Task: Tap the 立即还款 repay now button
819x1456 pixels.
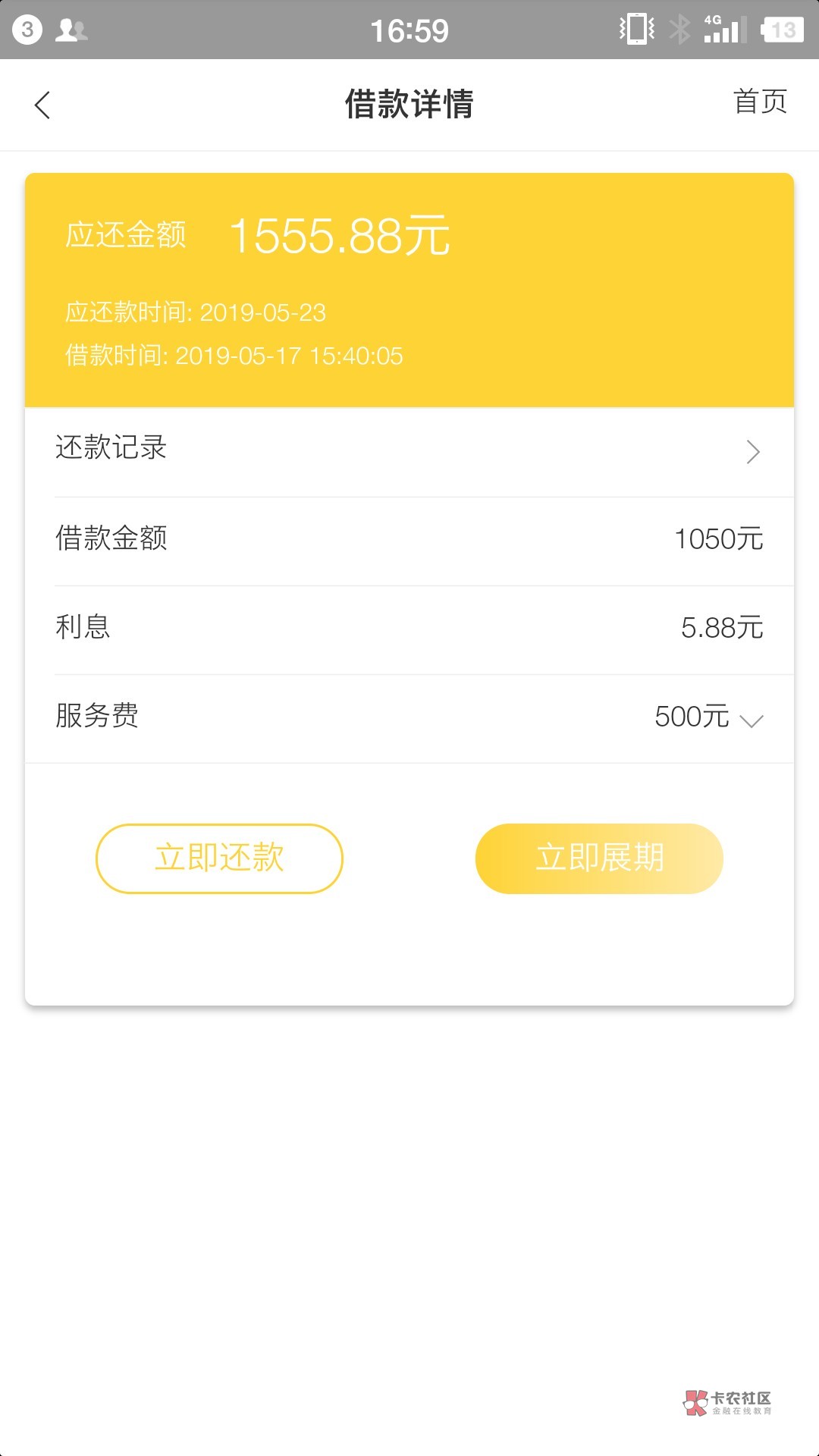Action: (219, 858)
